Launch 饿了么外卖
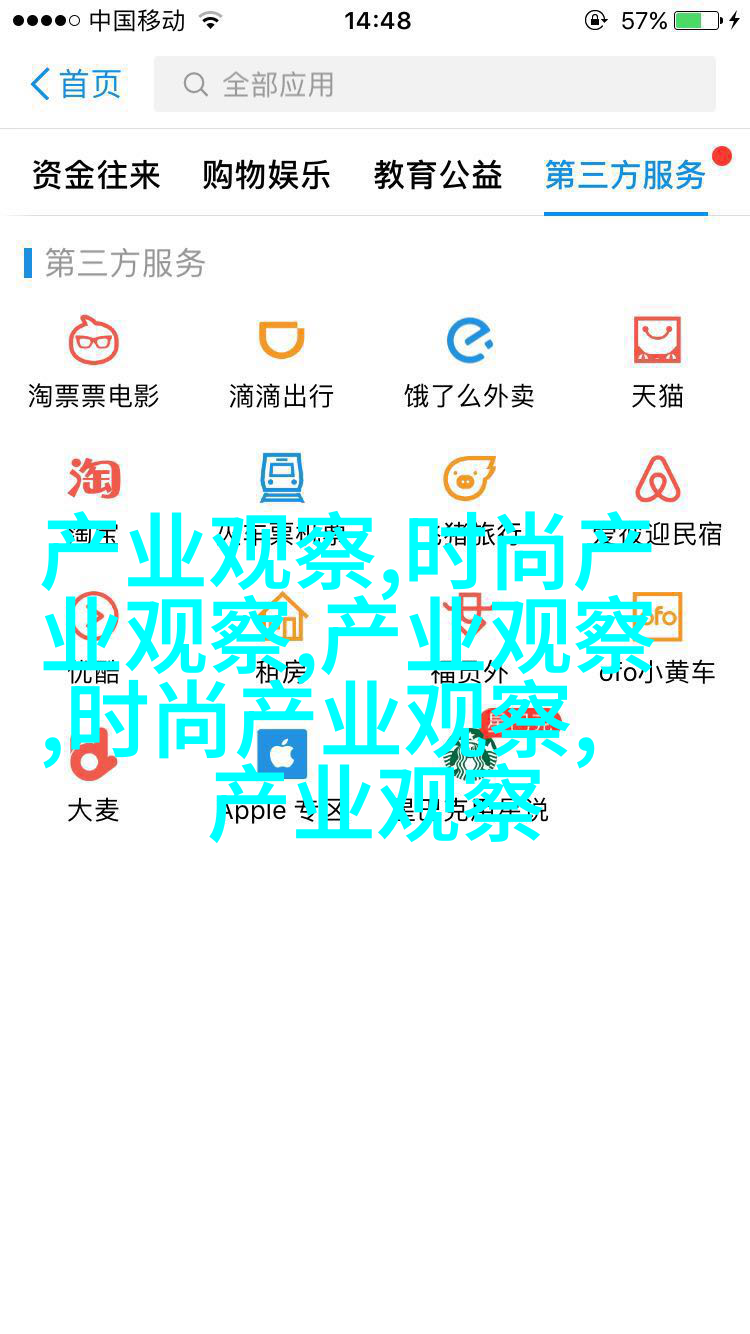 [469, 360]
